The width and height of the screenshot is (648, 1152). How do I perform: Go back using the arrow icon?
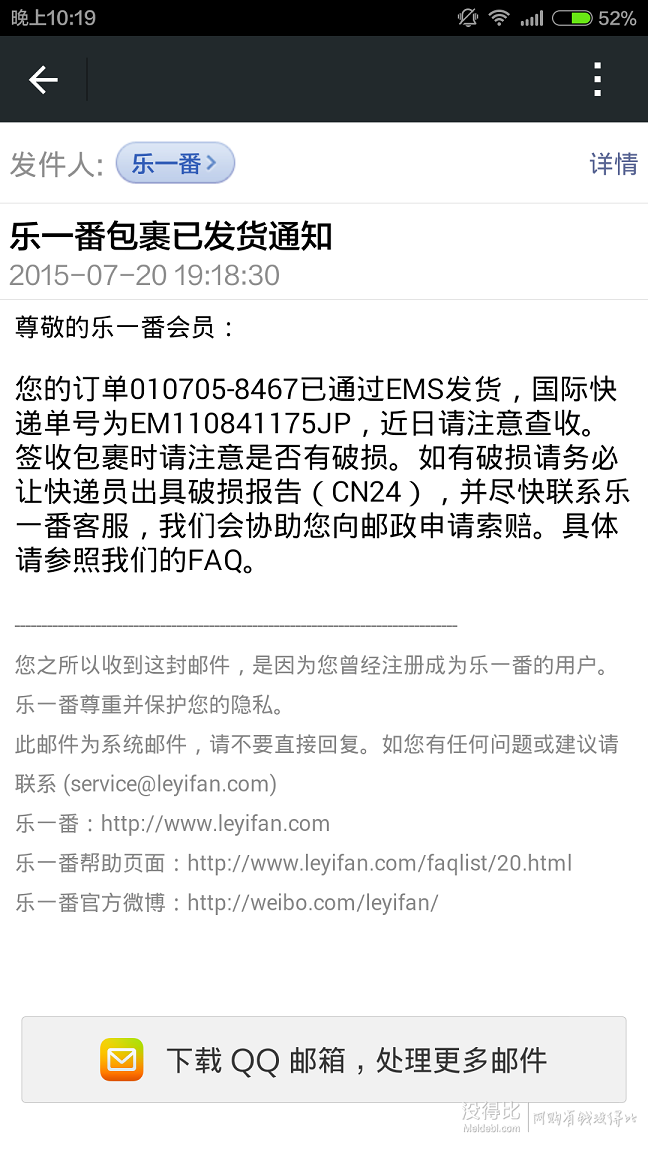click(x=43, y=80)
